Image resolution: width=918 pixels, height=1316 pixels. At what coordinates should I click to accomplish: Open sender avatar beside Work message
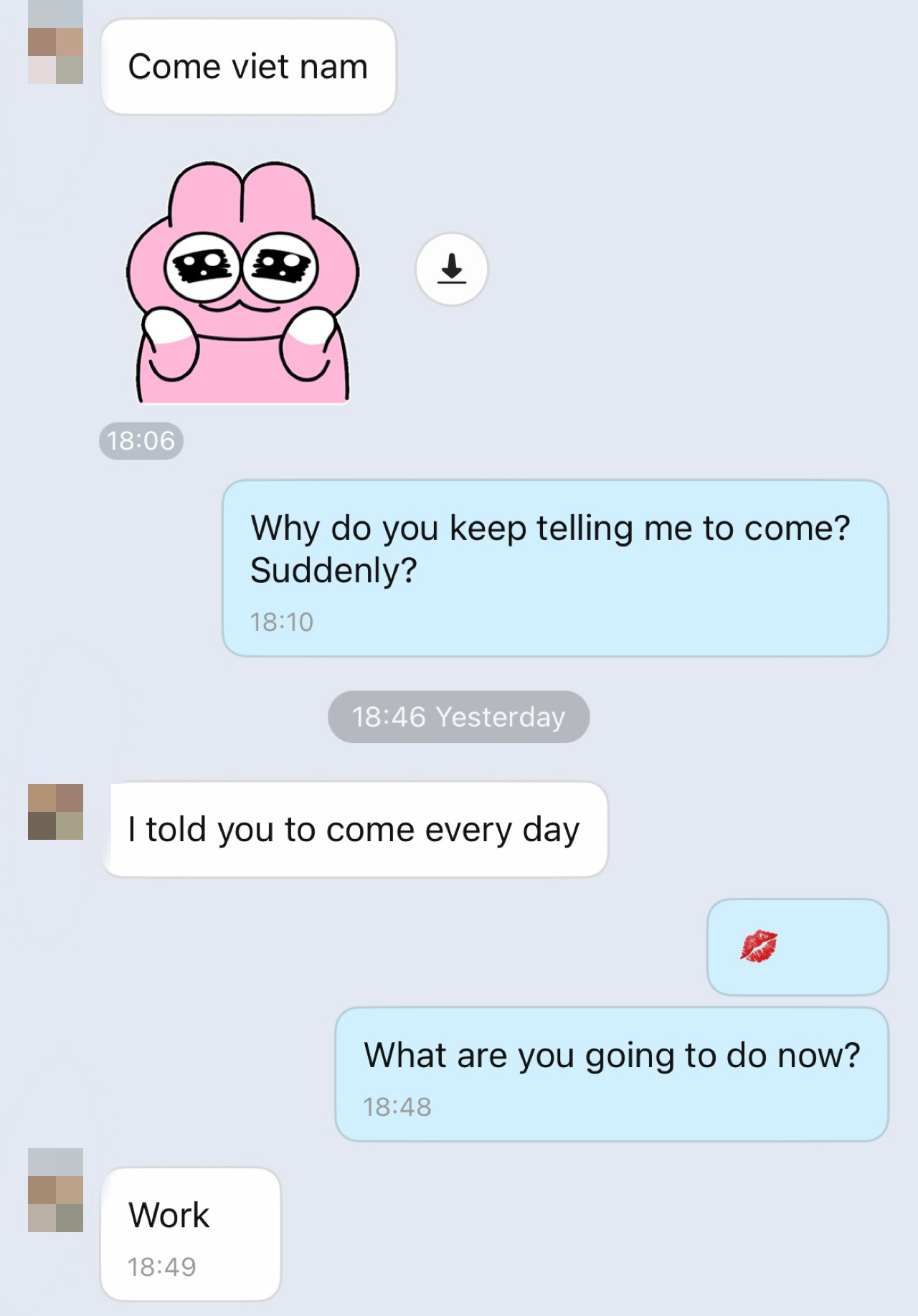(x=55, y=1190)
